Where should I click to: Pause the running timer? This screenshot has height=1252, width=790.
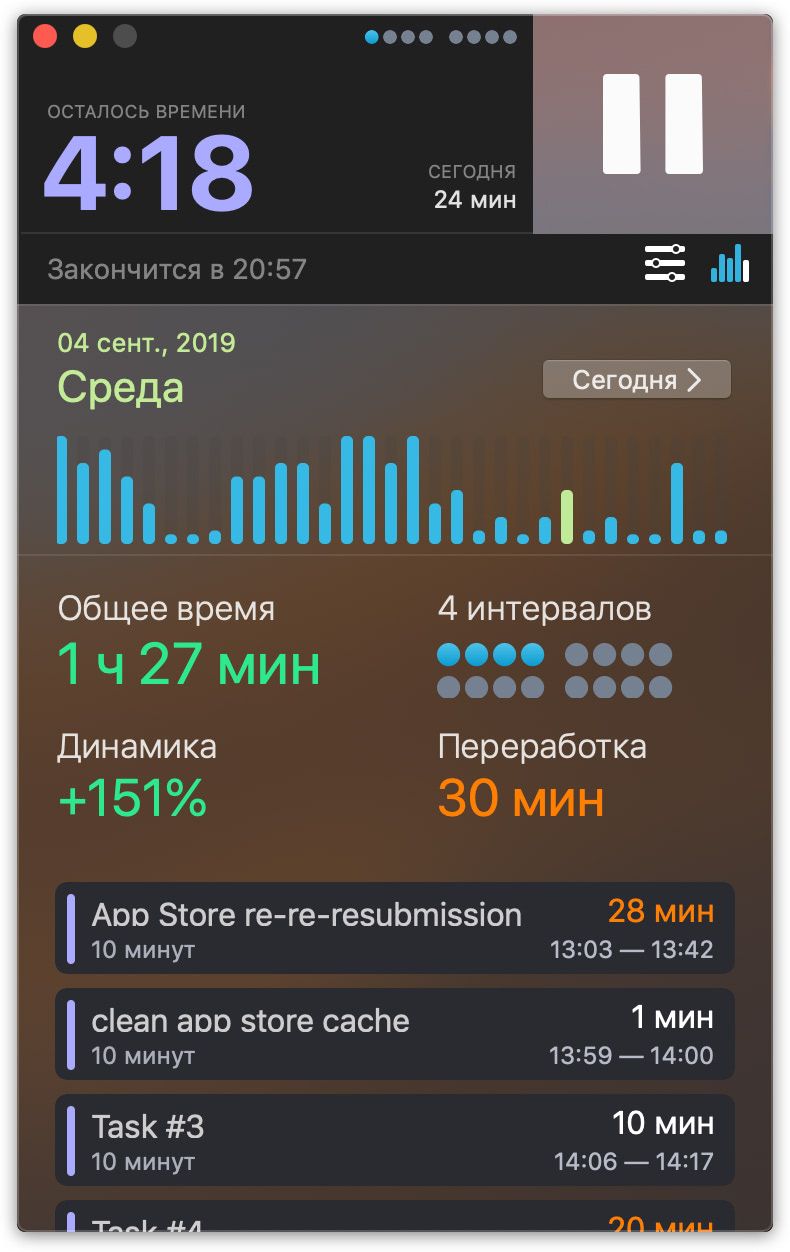coord(652,124)
